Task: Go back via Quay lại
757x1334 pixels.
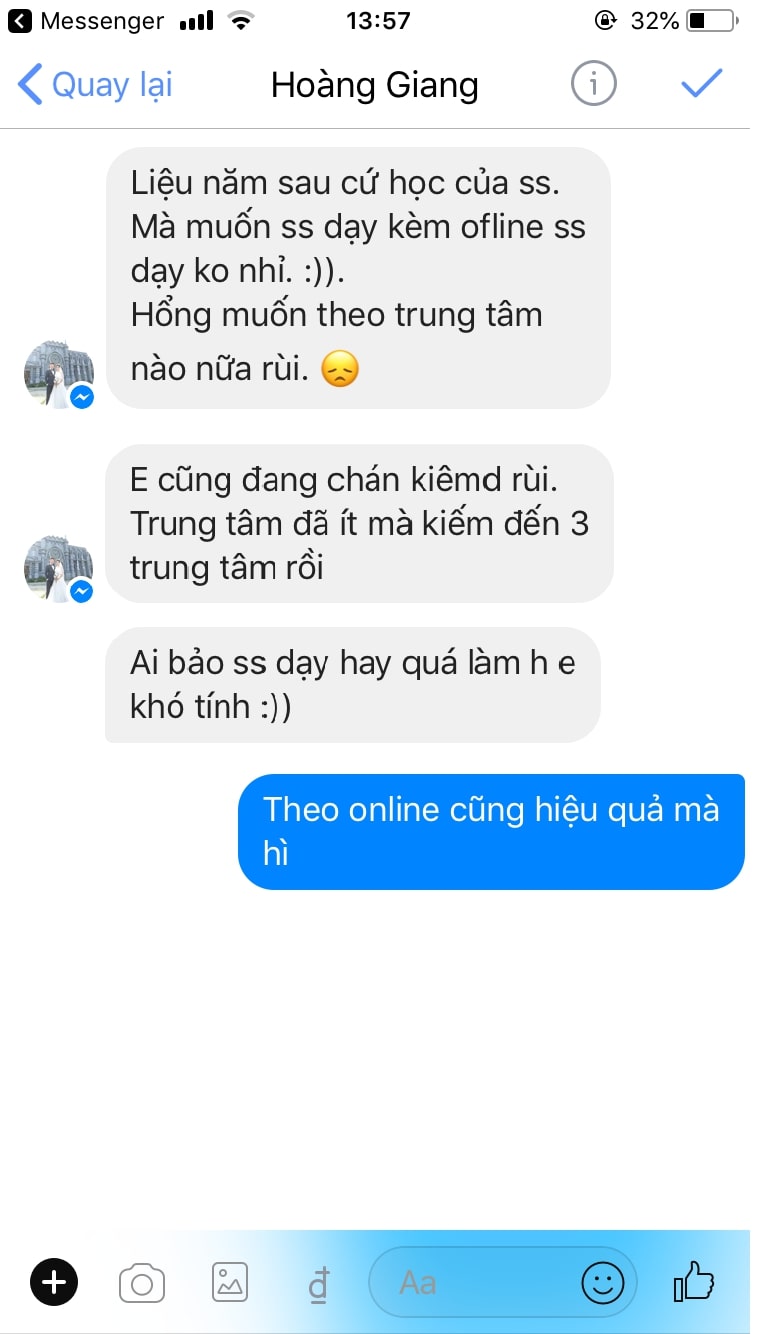Action: point(95,86)
